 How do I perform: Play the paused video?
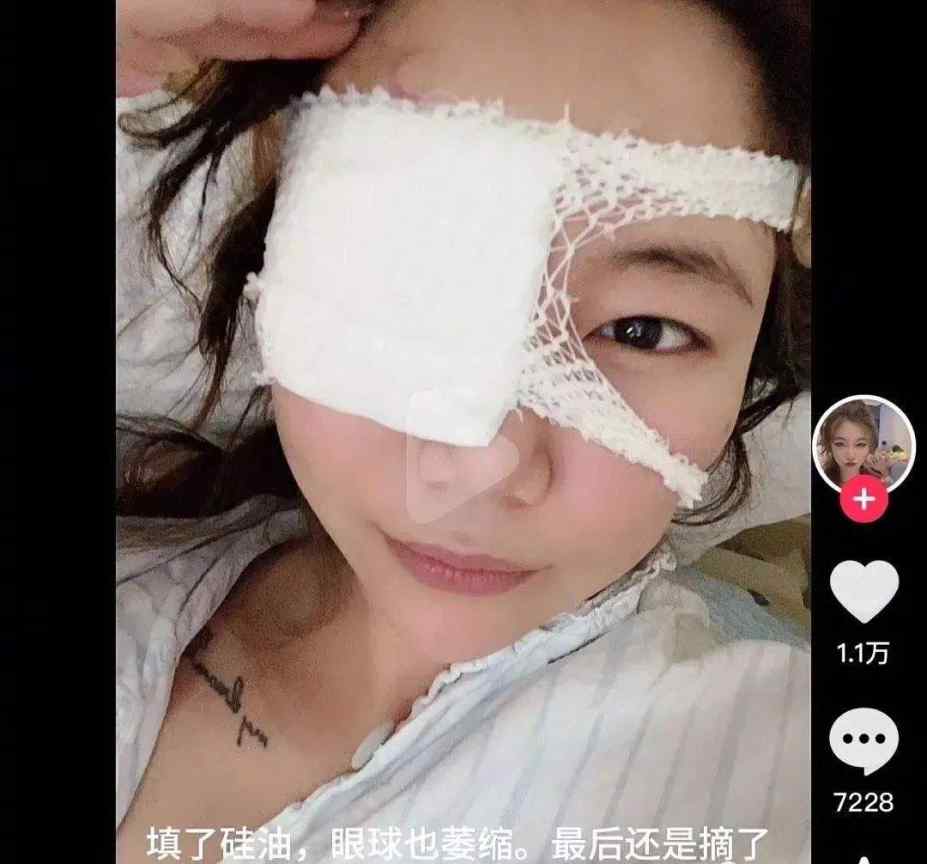tap(461, 456)
